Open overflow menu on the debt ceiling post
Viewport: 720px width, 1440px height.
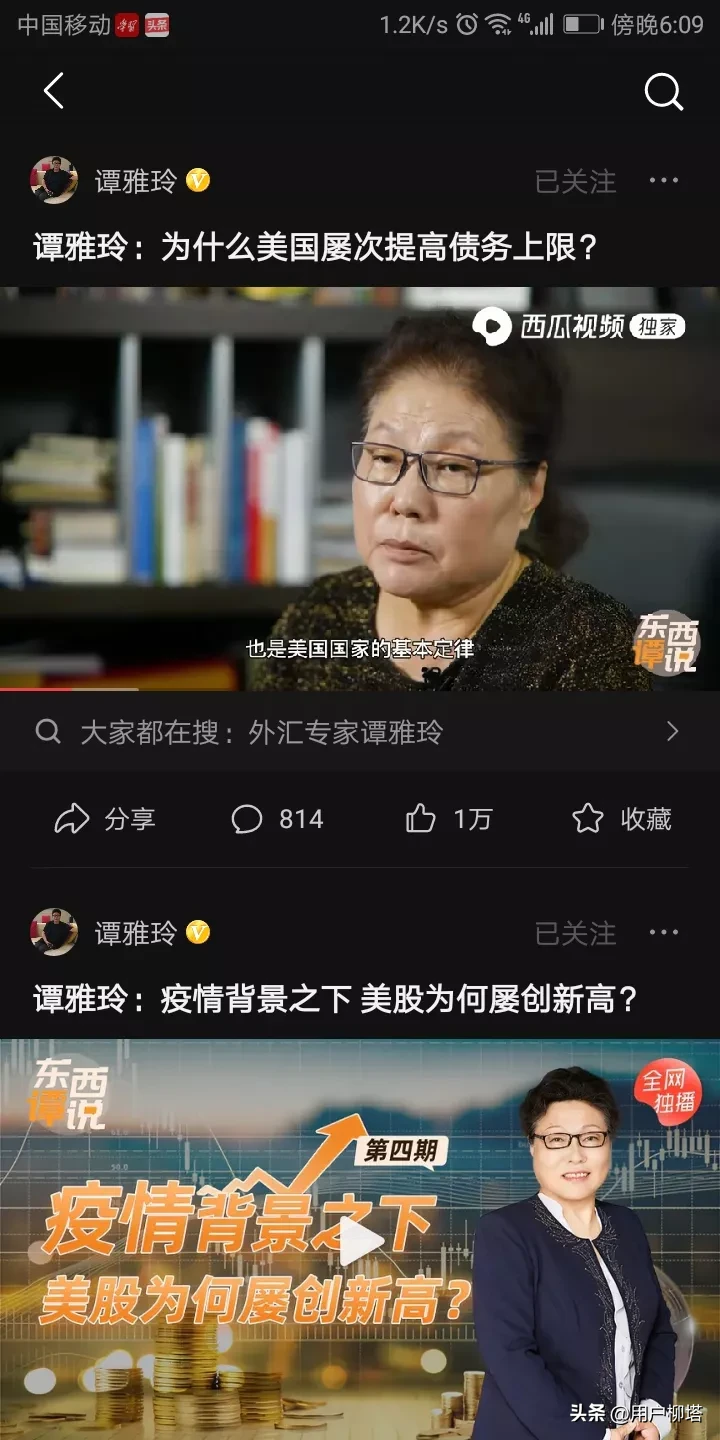coord(663,181)
